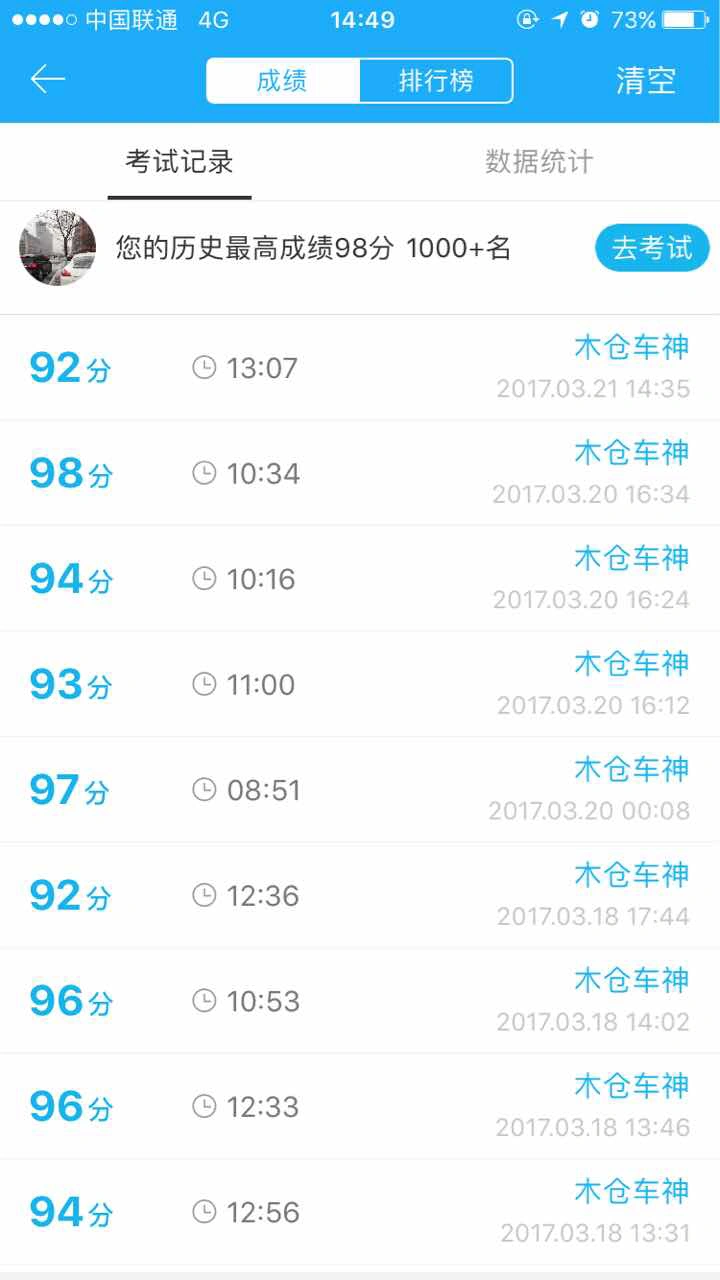Open the 93分 exam record
The height and width of the screenshot is (1280, 720).
pyautogui.click(x=360, y=684)
